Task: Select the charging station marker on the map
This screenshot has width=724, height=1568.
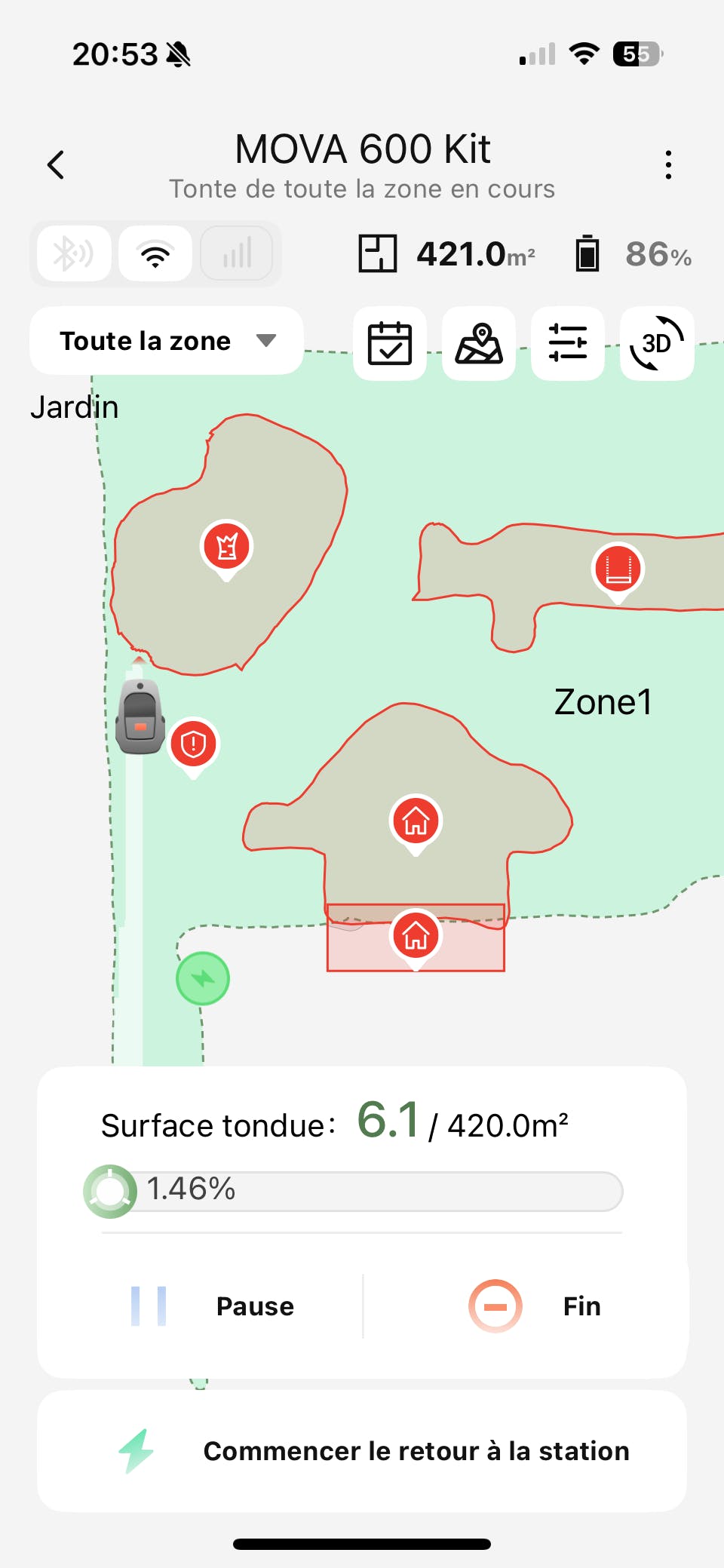Action: click(x=202, y=978)
